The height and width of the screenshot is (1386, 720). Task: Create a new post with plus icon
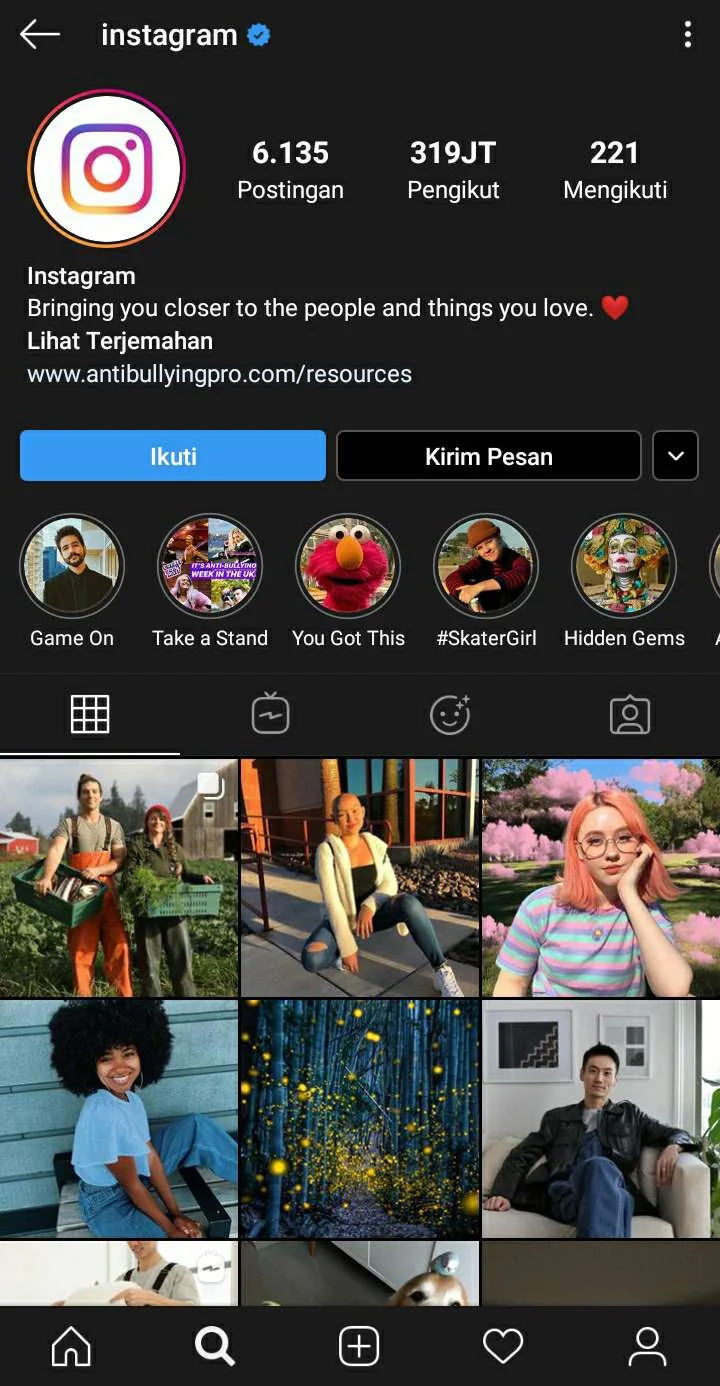coord(359,1347)
